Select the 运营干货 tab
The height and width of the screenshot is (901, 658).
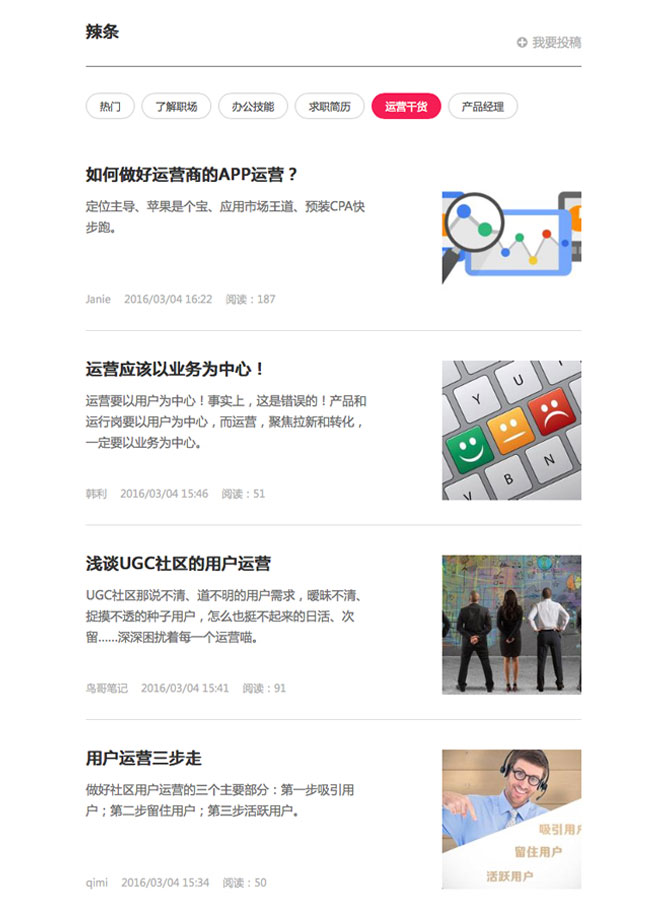[405, 106]
